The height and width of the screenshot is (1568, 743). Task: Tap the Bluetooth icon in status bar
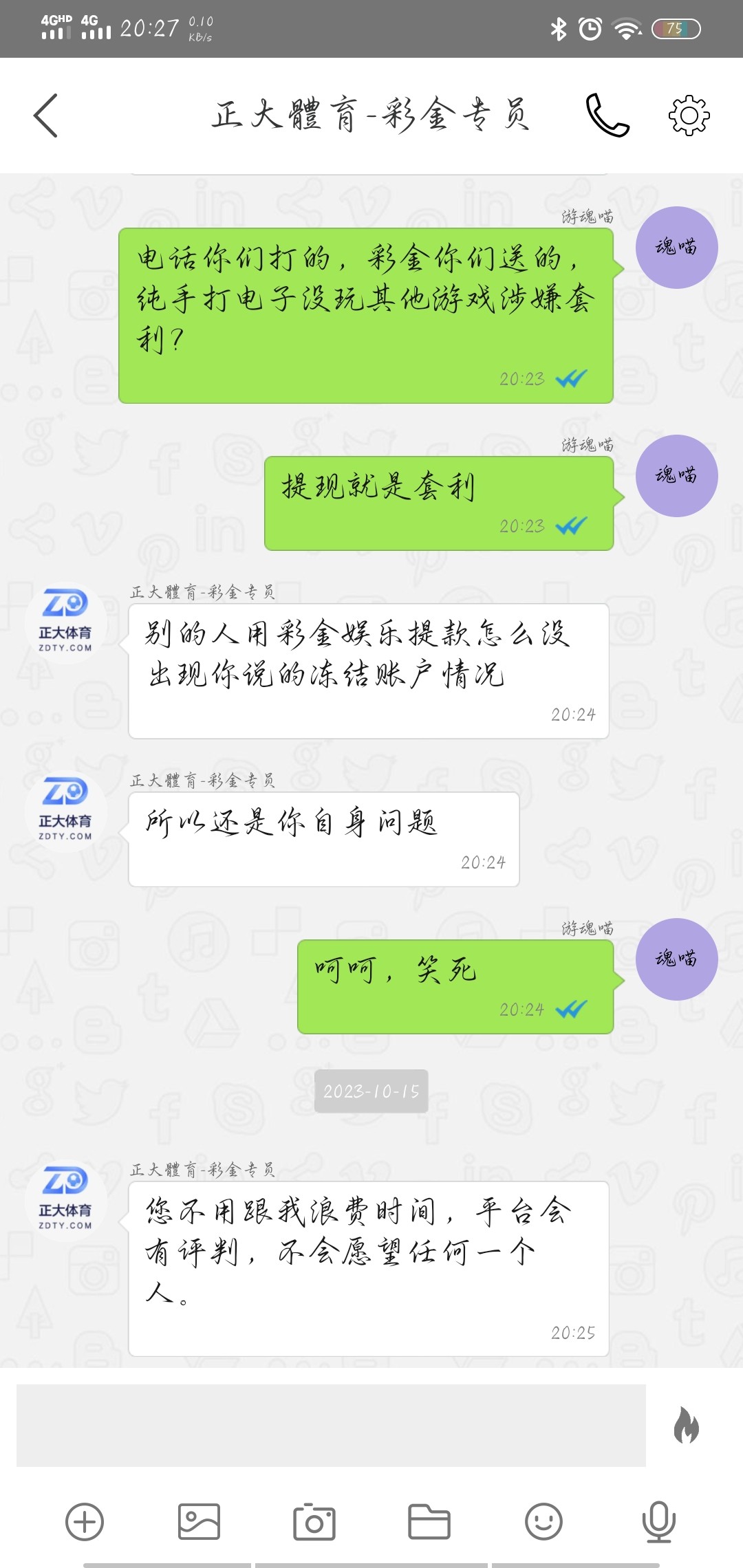pos(557,29)
